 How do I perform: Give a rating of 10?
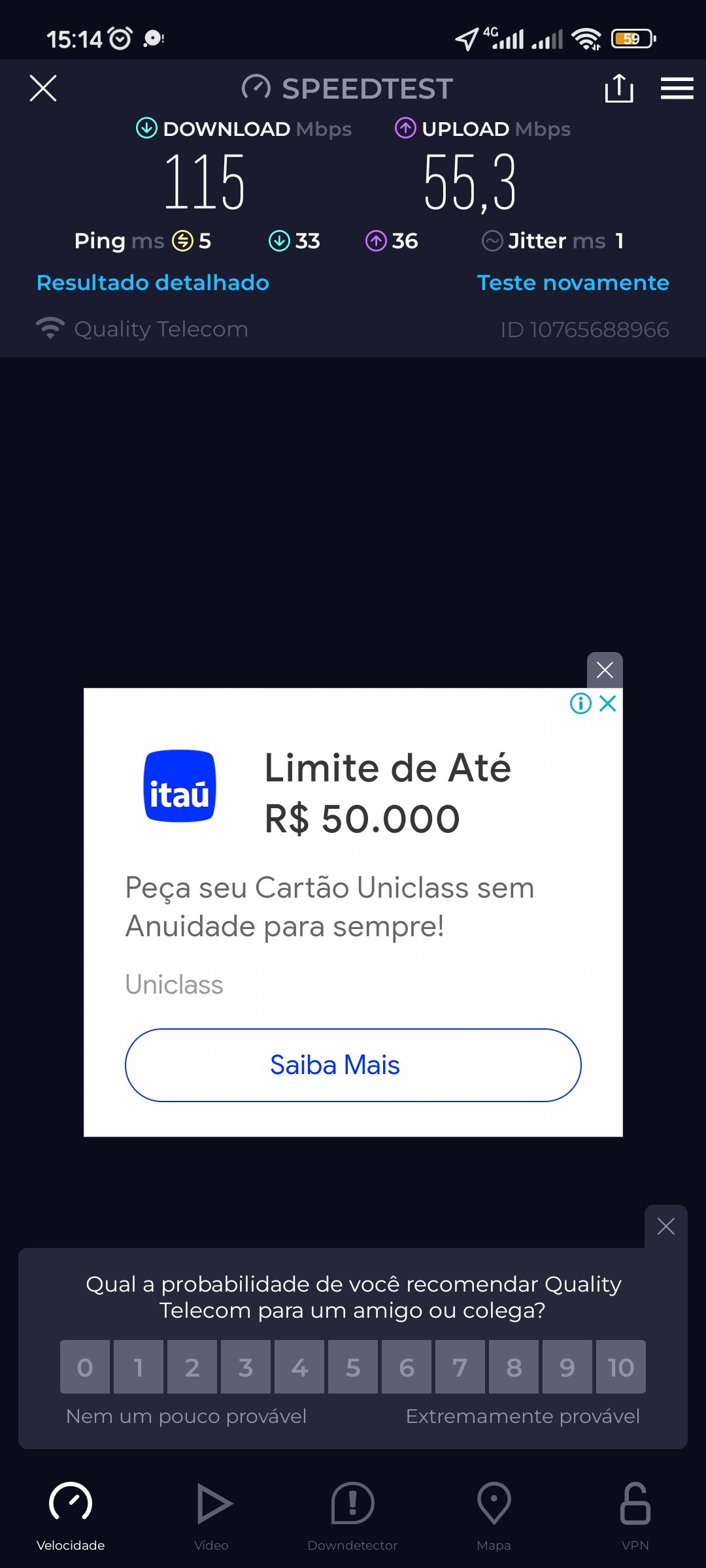pos(621,1367)
